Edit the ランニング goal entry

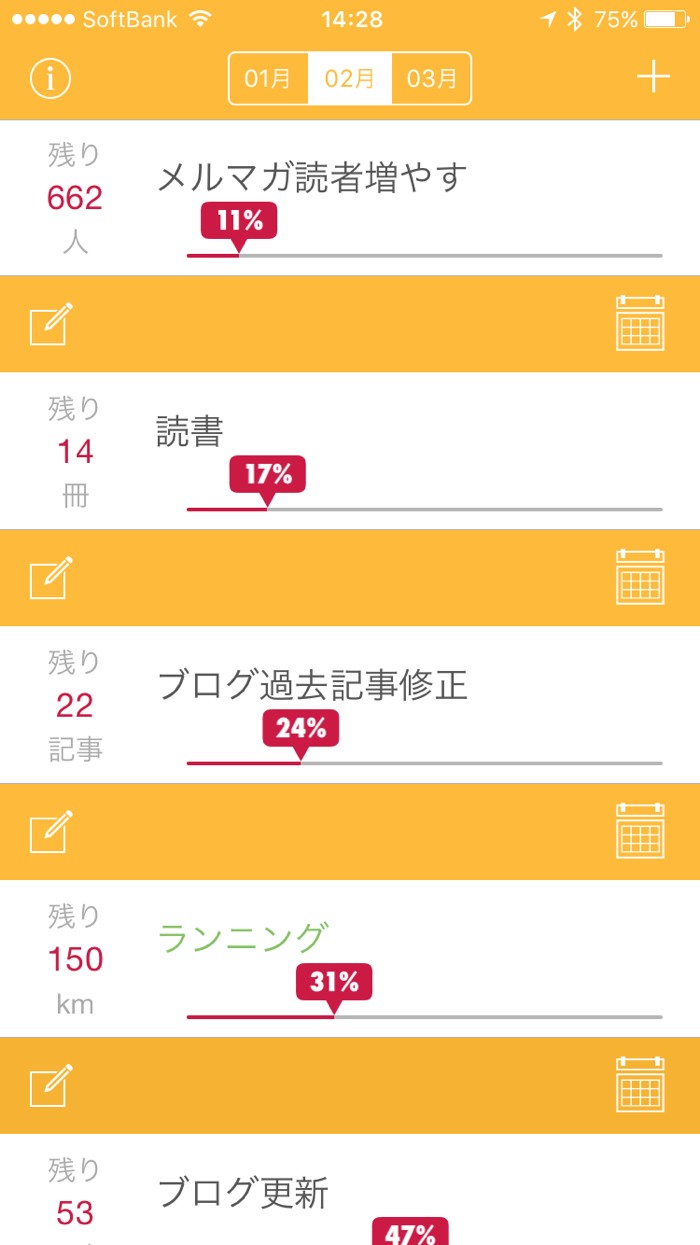point(51,1086)
